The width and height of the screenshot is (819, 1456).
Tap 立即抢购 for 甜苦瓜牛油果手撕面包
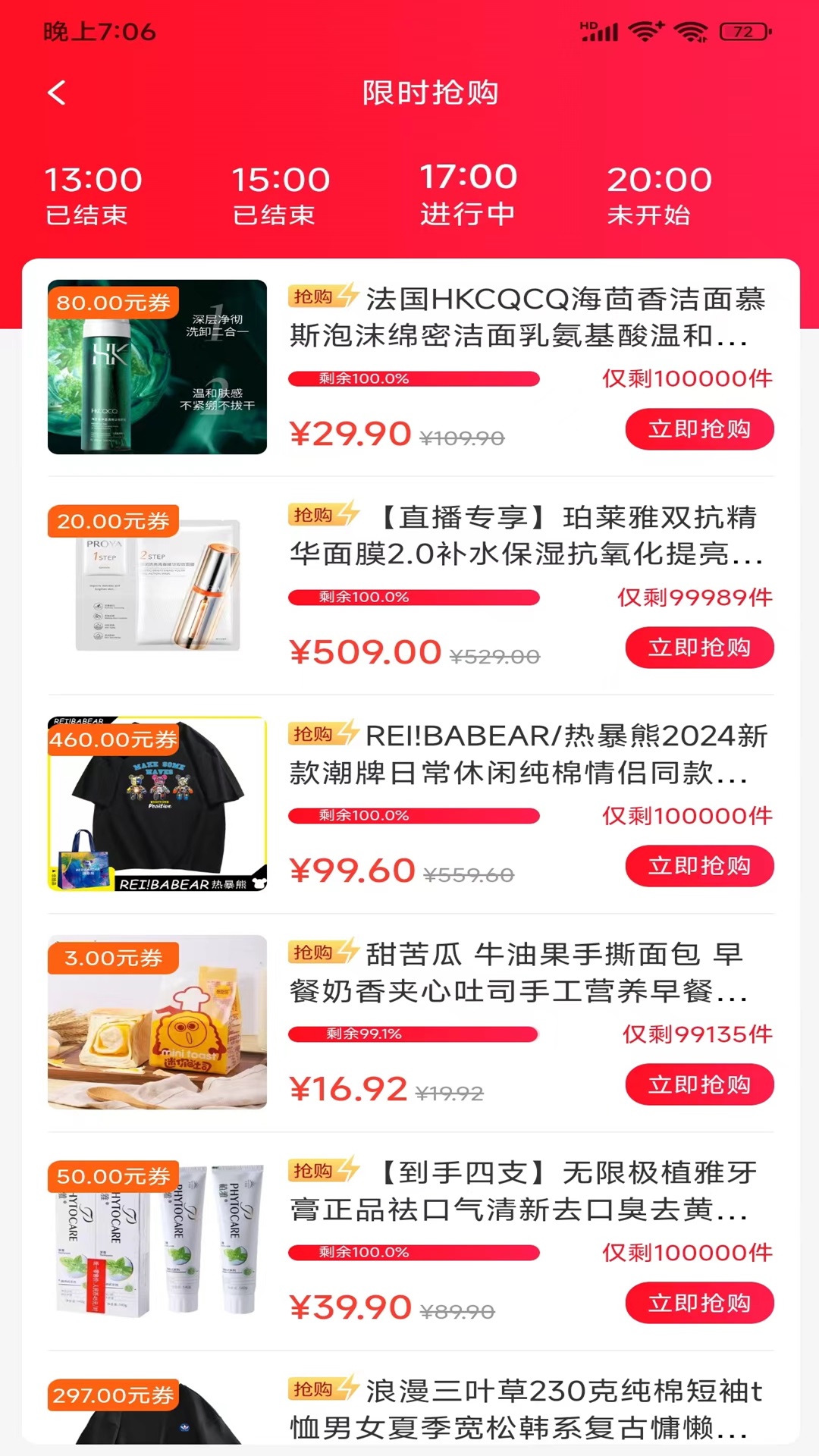pos(698,1084)
